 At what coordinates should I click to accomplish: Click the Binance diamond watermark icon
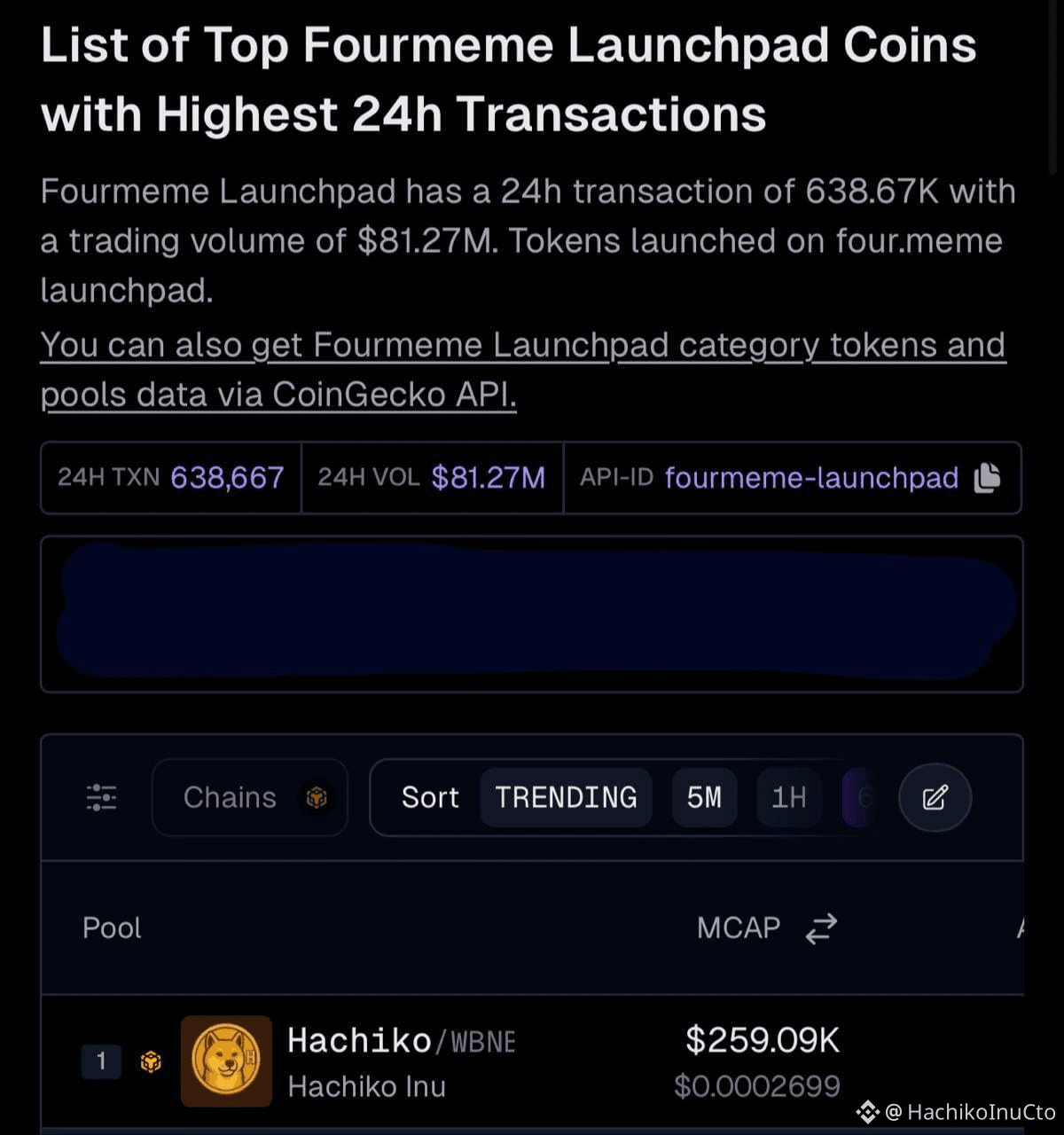[867, 1110]
